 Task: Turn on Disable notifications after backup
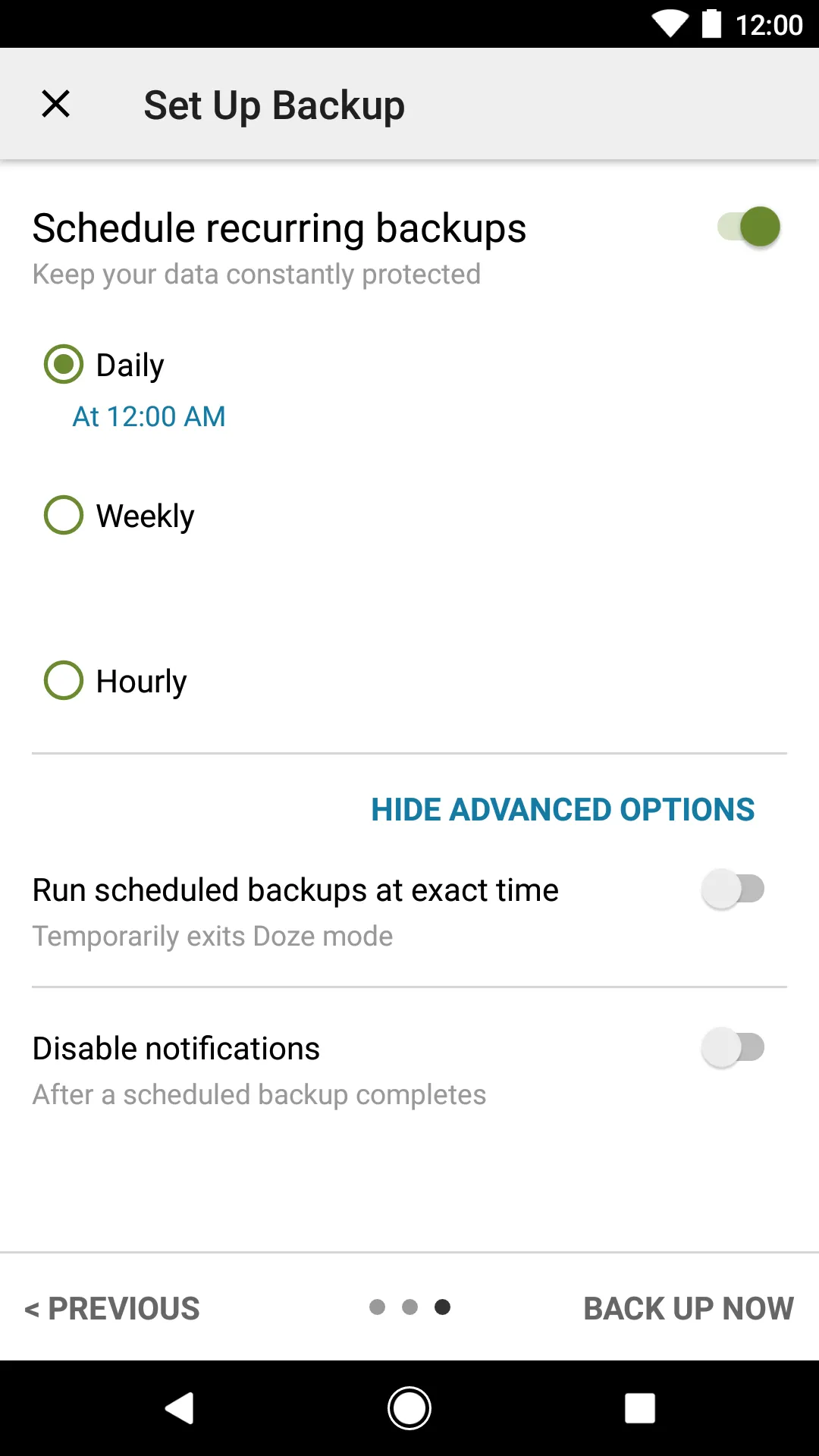733,1047
